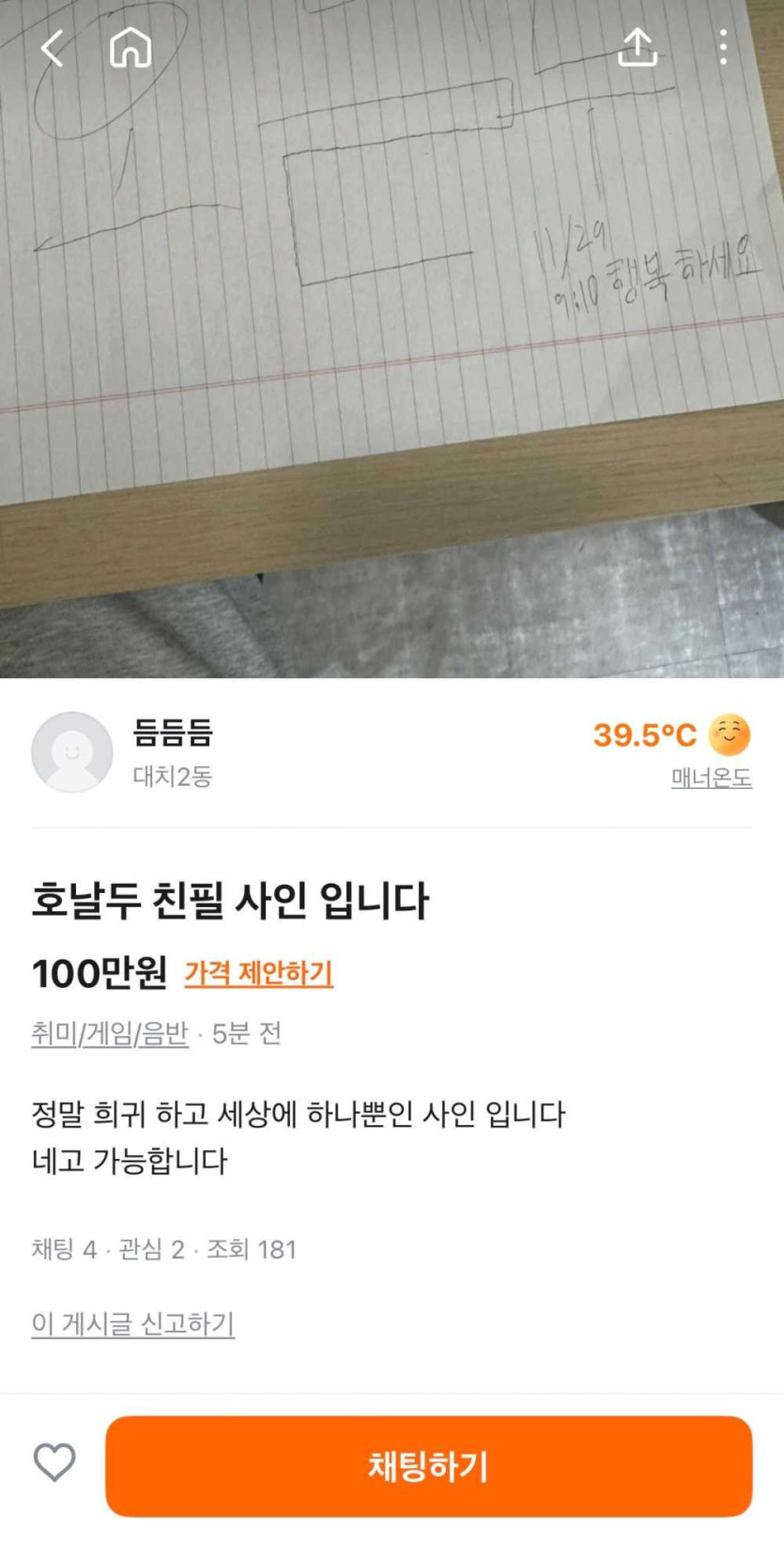Image resolution: width=784 pixels, height=1544 pixels.
Task: Tap the back arrow icon
Action: (x=54, y=49)
